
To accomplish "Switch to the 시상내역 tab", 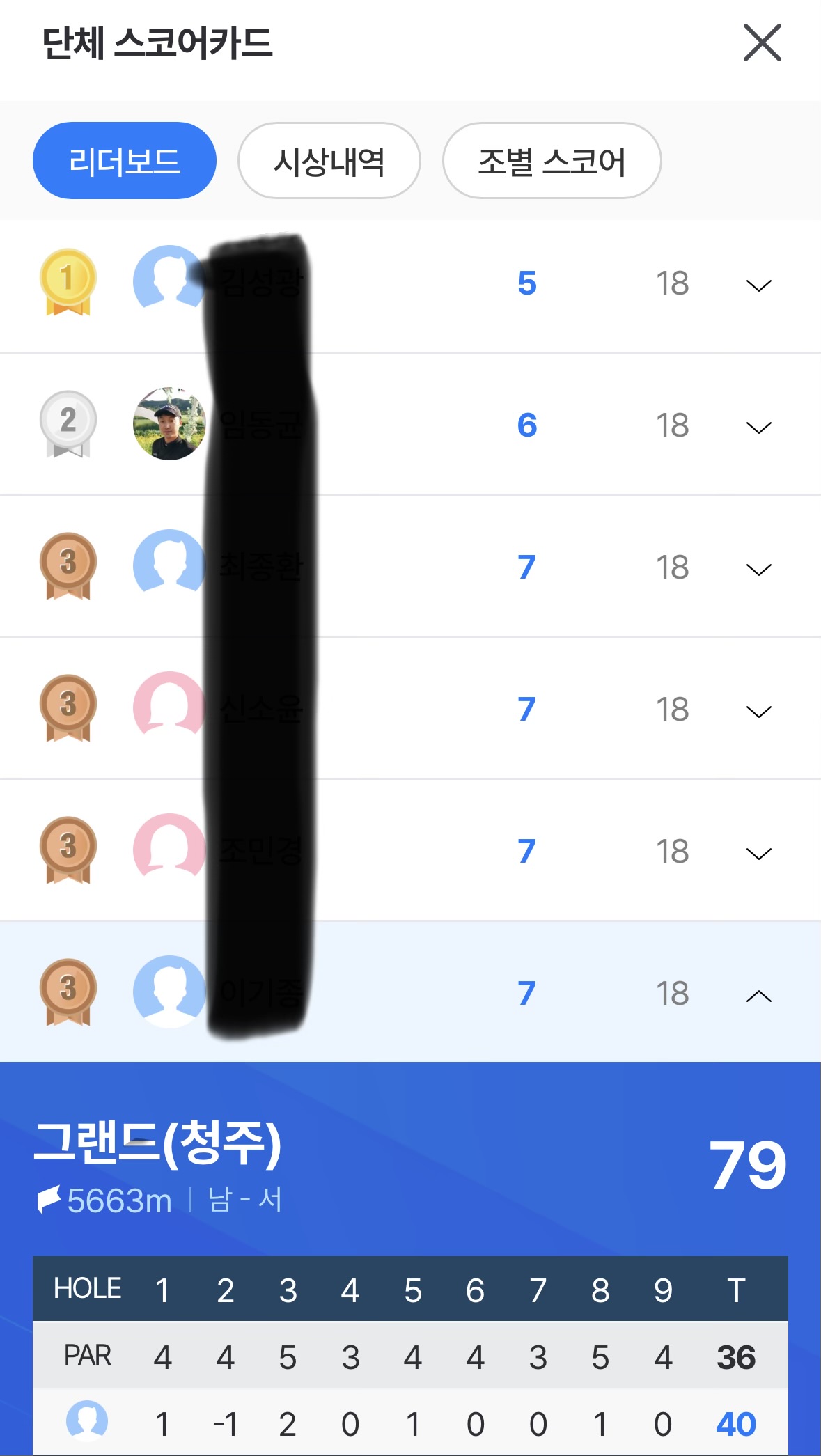I will 329,161.
